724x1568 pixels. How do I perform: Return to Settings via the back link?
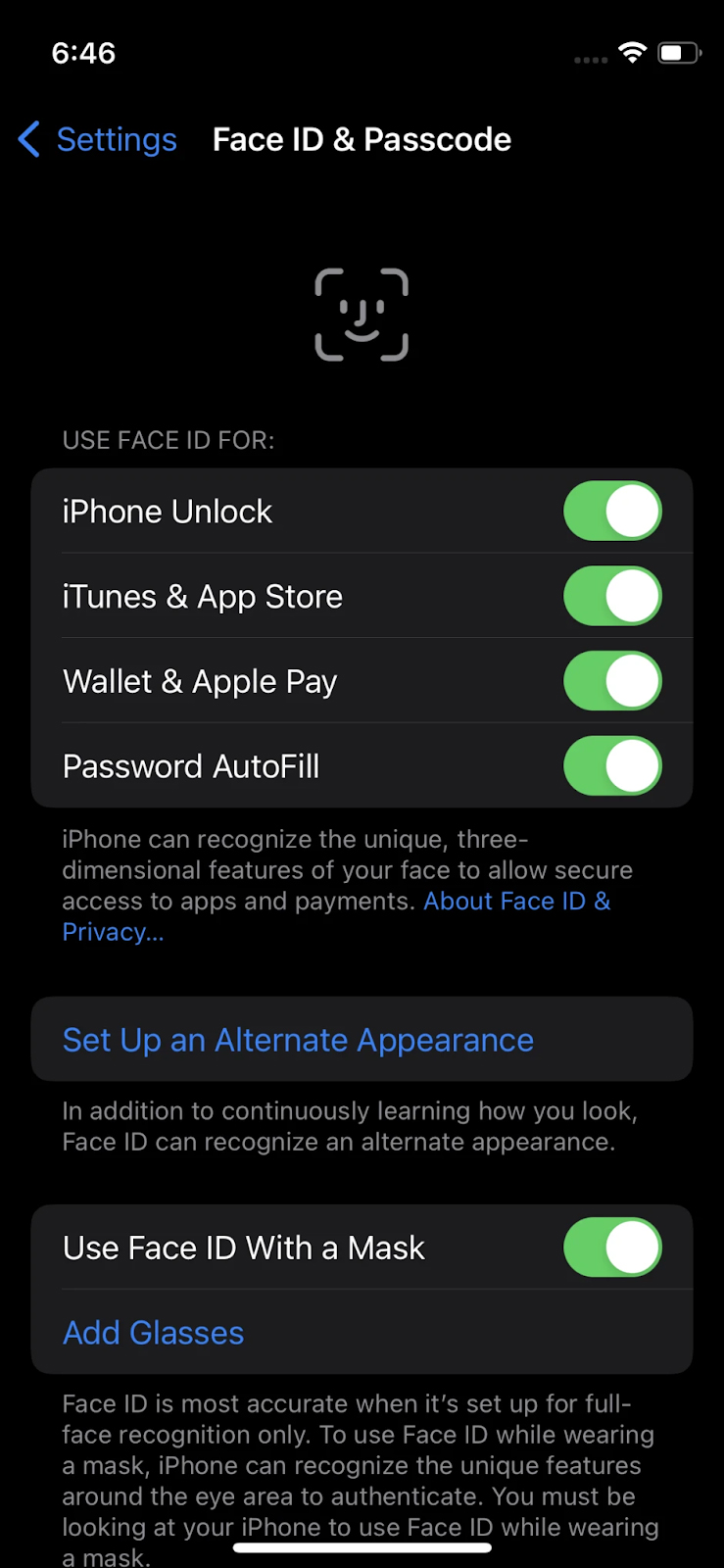[x=116, y=139]
